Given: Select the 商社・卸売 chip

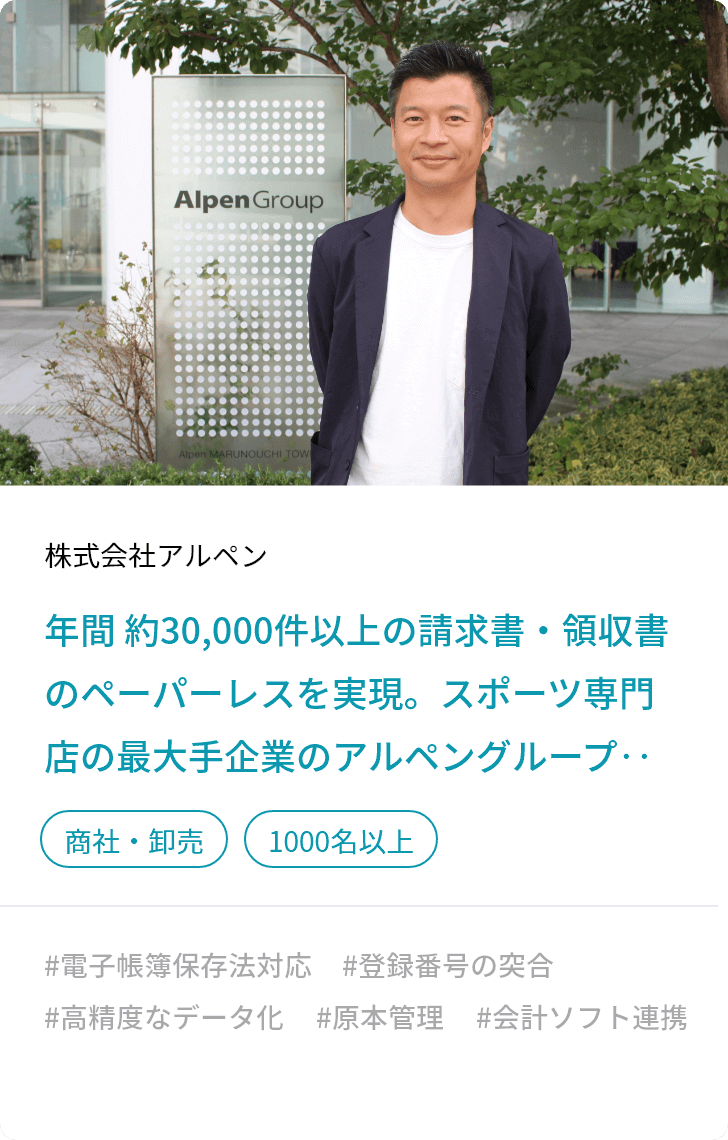Looking at the screenshot, I should [134, 840].
